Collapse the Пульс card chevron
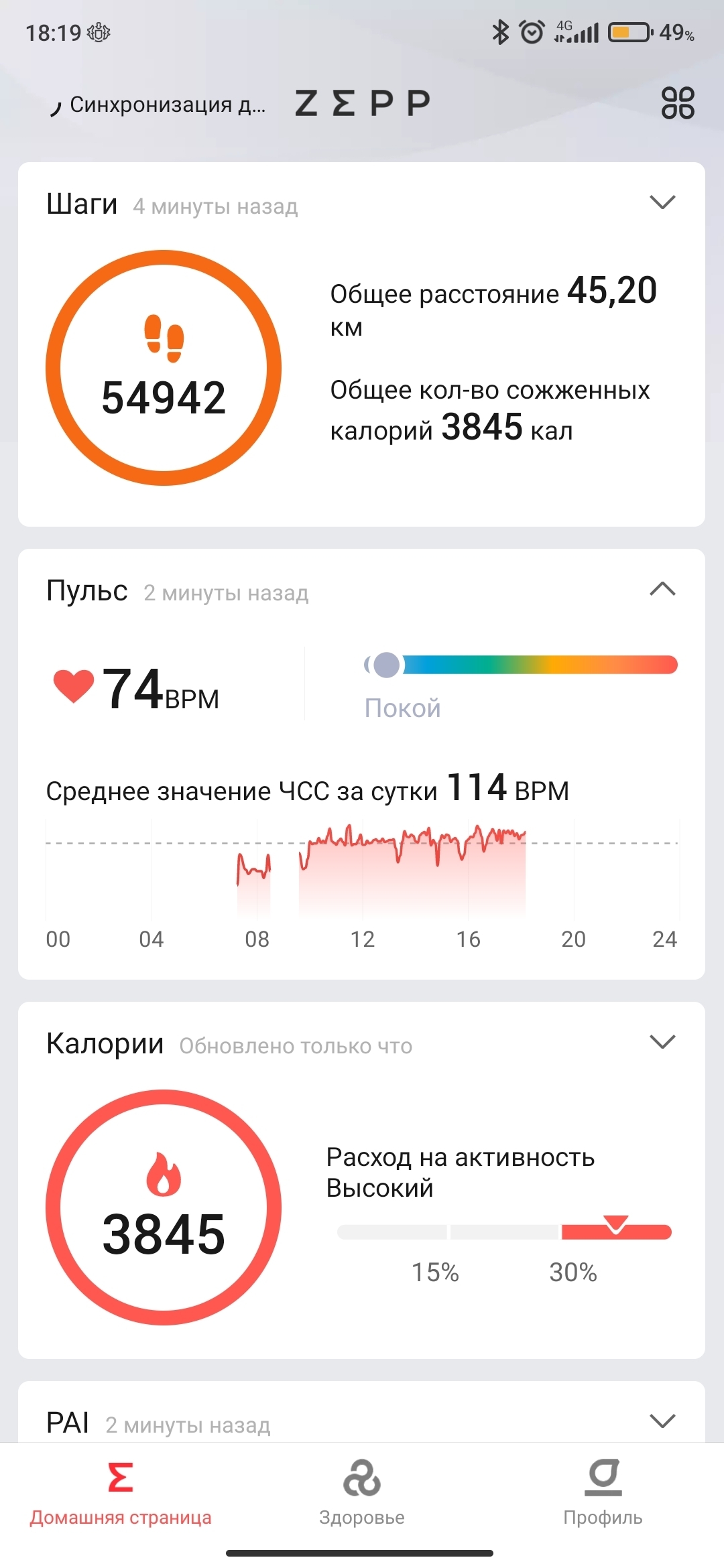 coord(662,589)
